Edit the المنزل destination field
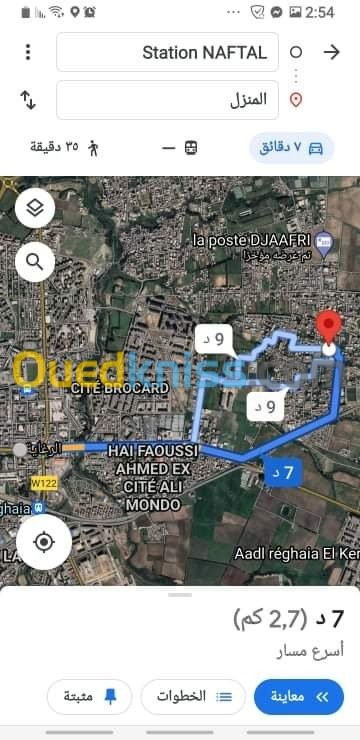360x740 pixels. 167,100
